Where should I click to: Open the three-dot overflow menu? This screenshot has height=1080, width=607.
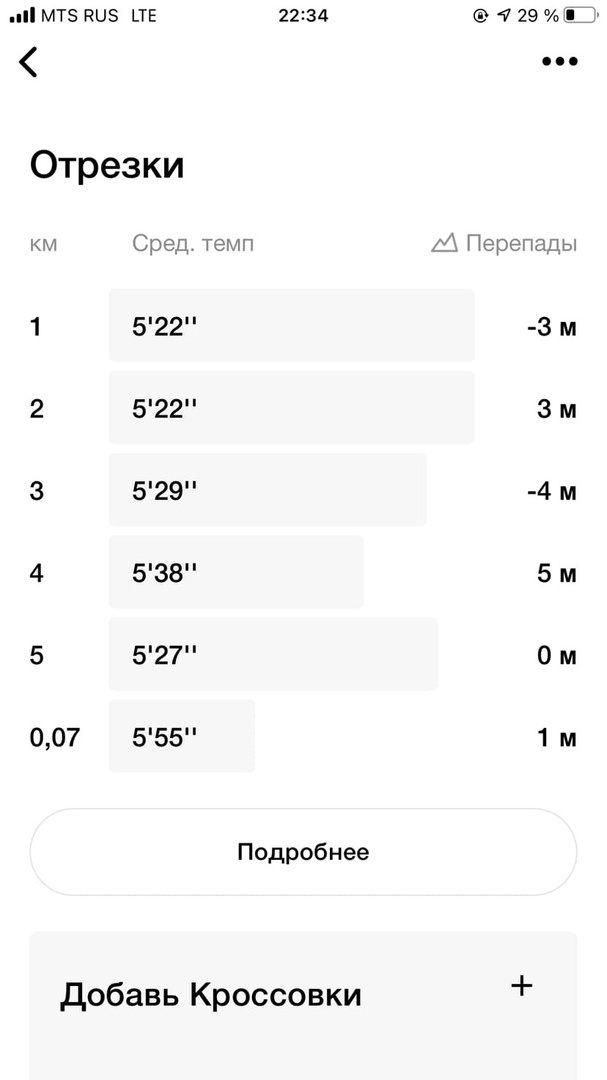tap(559, 62)
